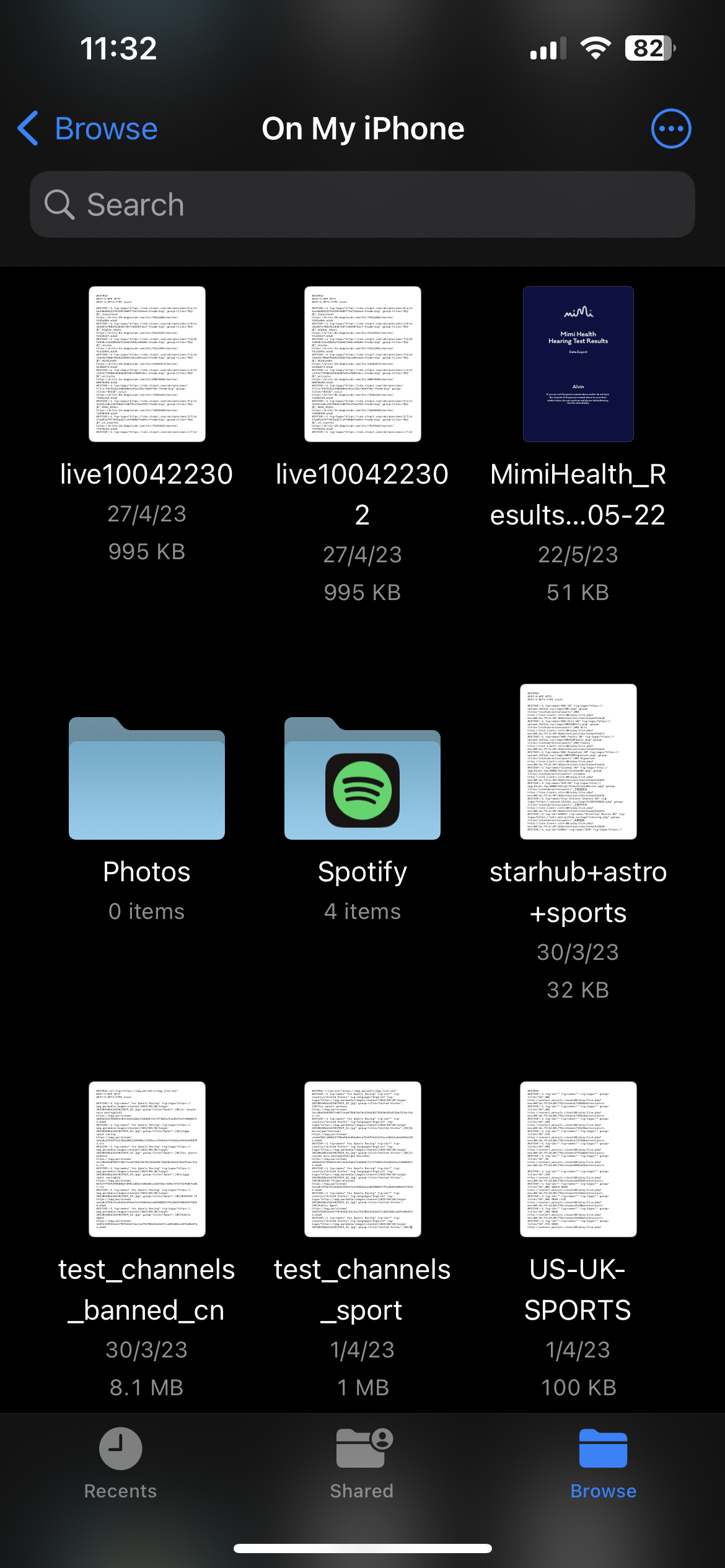The width and height of the screenshot is (725, 1568).
Task: Switch to the Shared tab
Action: pyautogui.click(x=362, y=1463)
